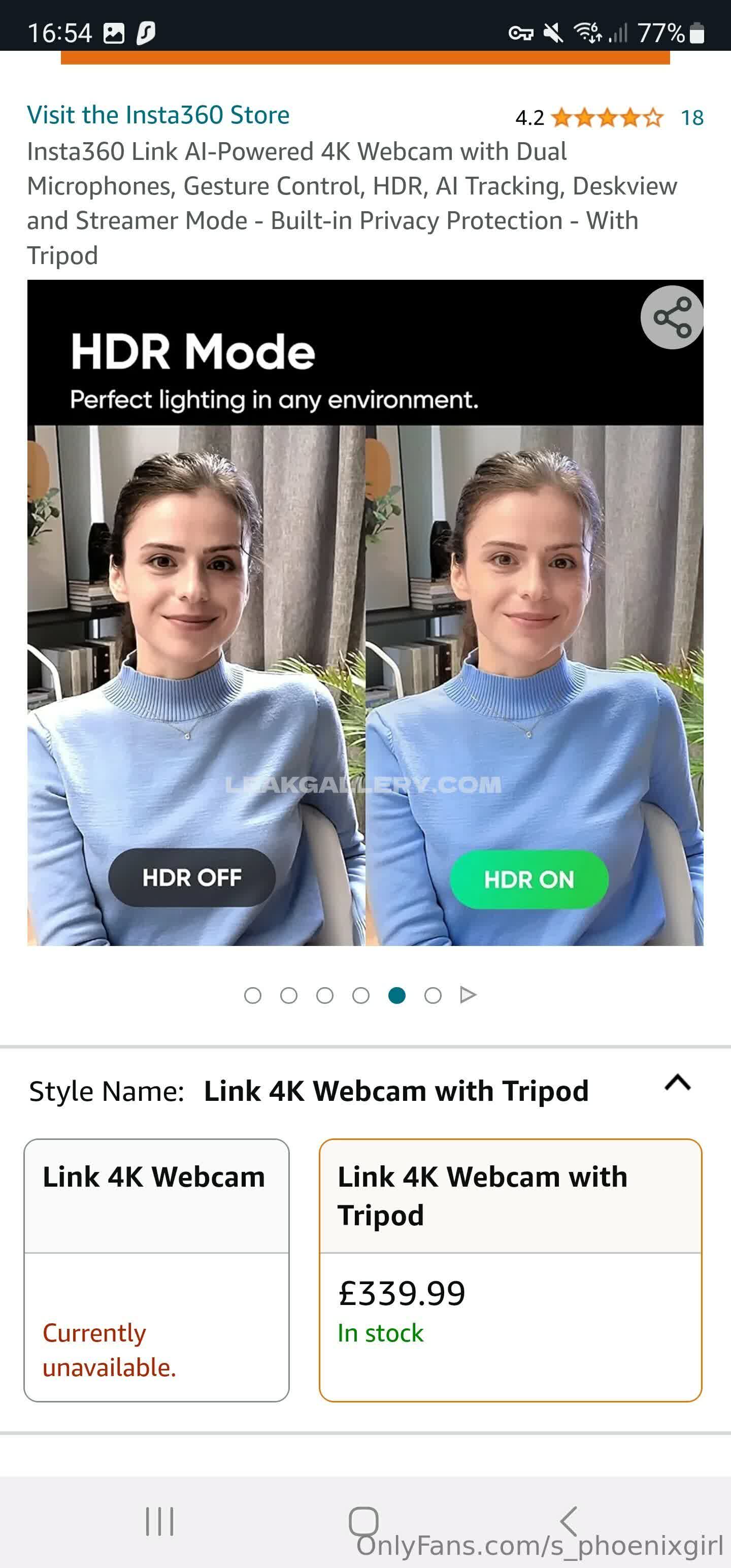Screen dimensions: 731x1568
Task: Go back with the system back button
Action: coord(569,1521)
